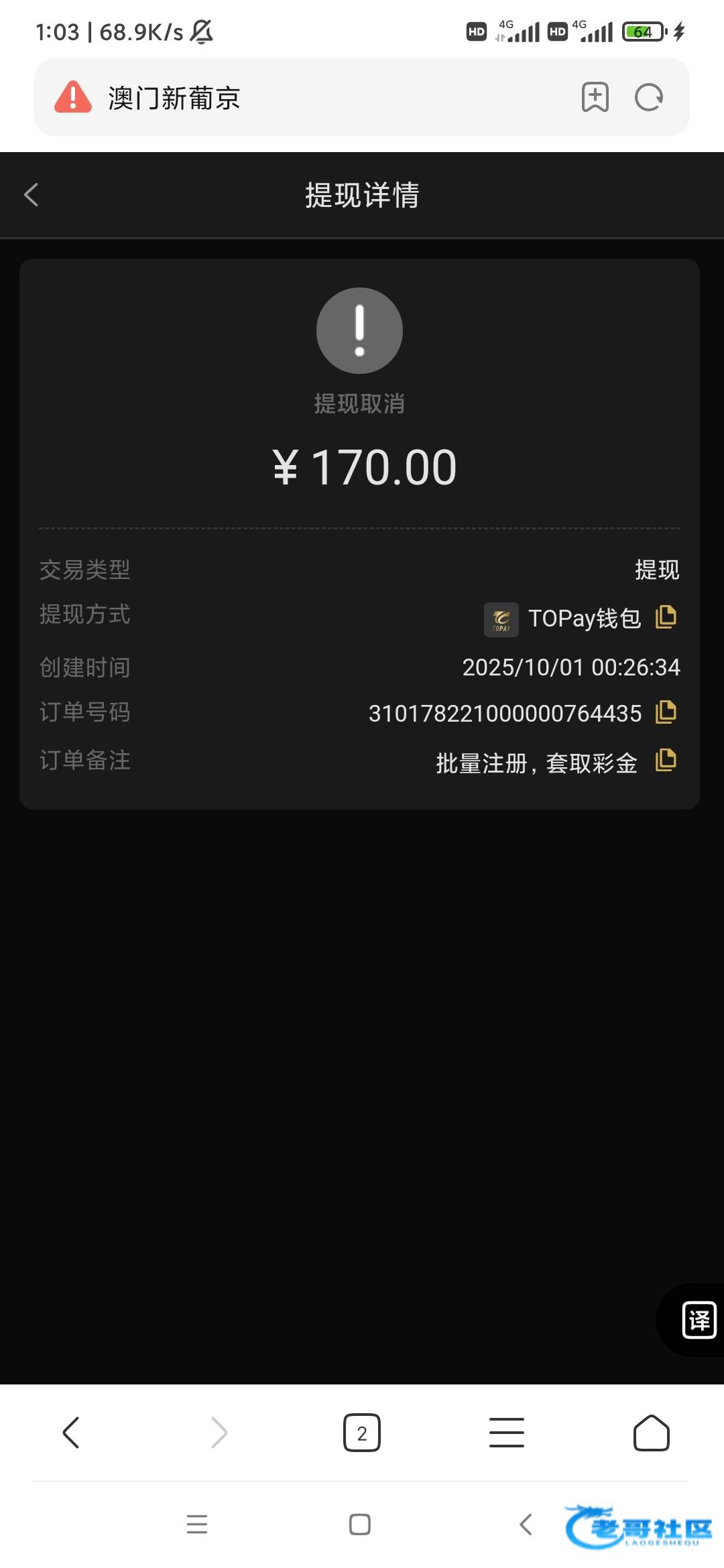Reload the current web page
The image size is (724, 1568).
click(648, 97)
